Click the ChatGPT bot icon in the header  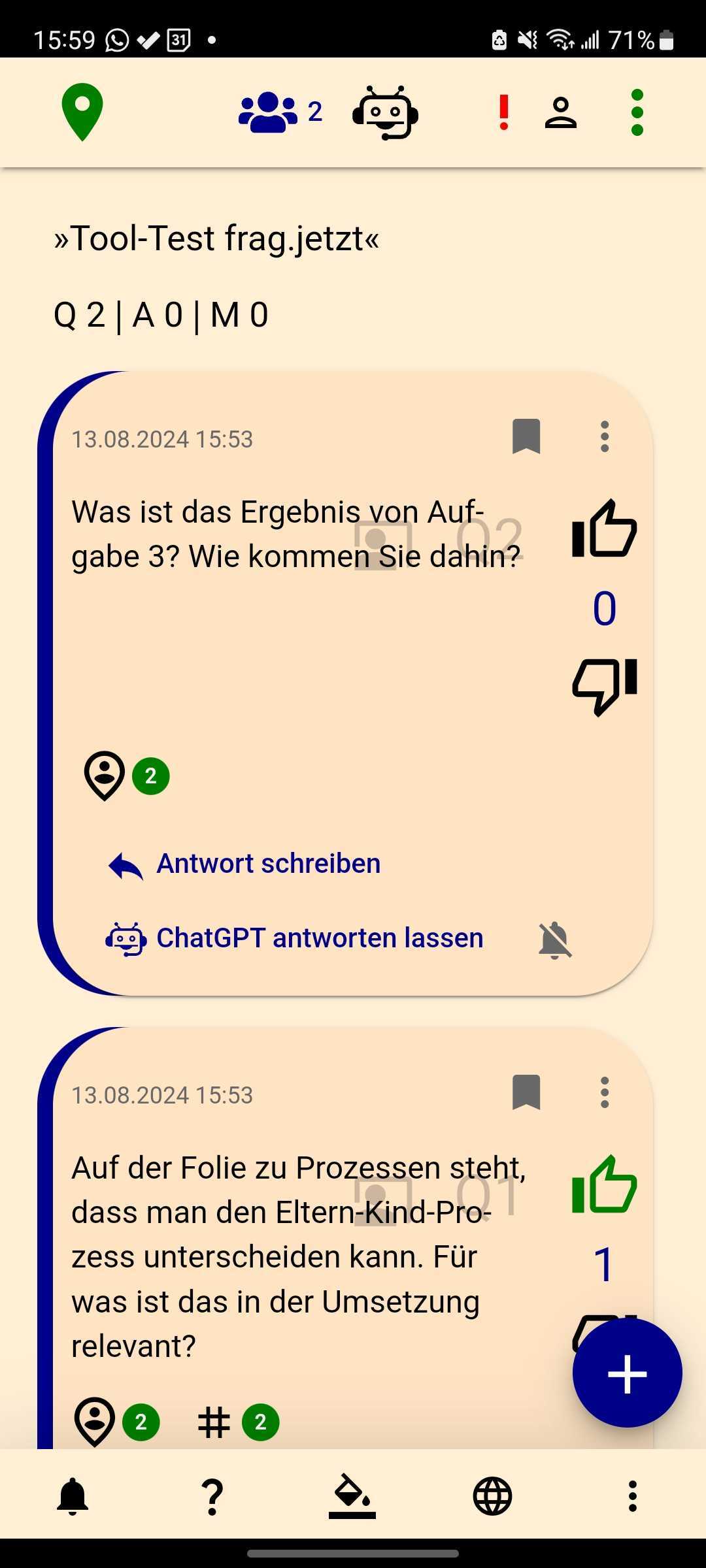click(x=386, y=112)
